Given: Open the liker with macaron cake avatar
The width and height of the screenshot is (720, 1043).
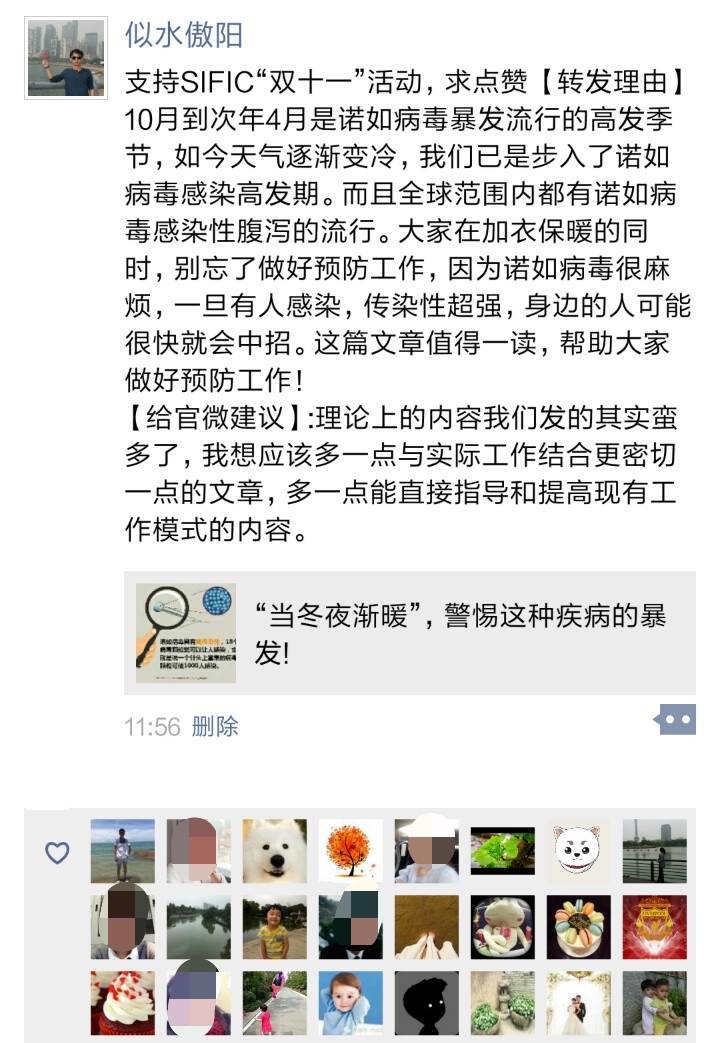Looking at the screenshot, I should tap(579, 927).
